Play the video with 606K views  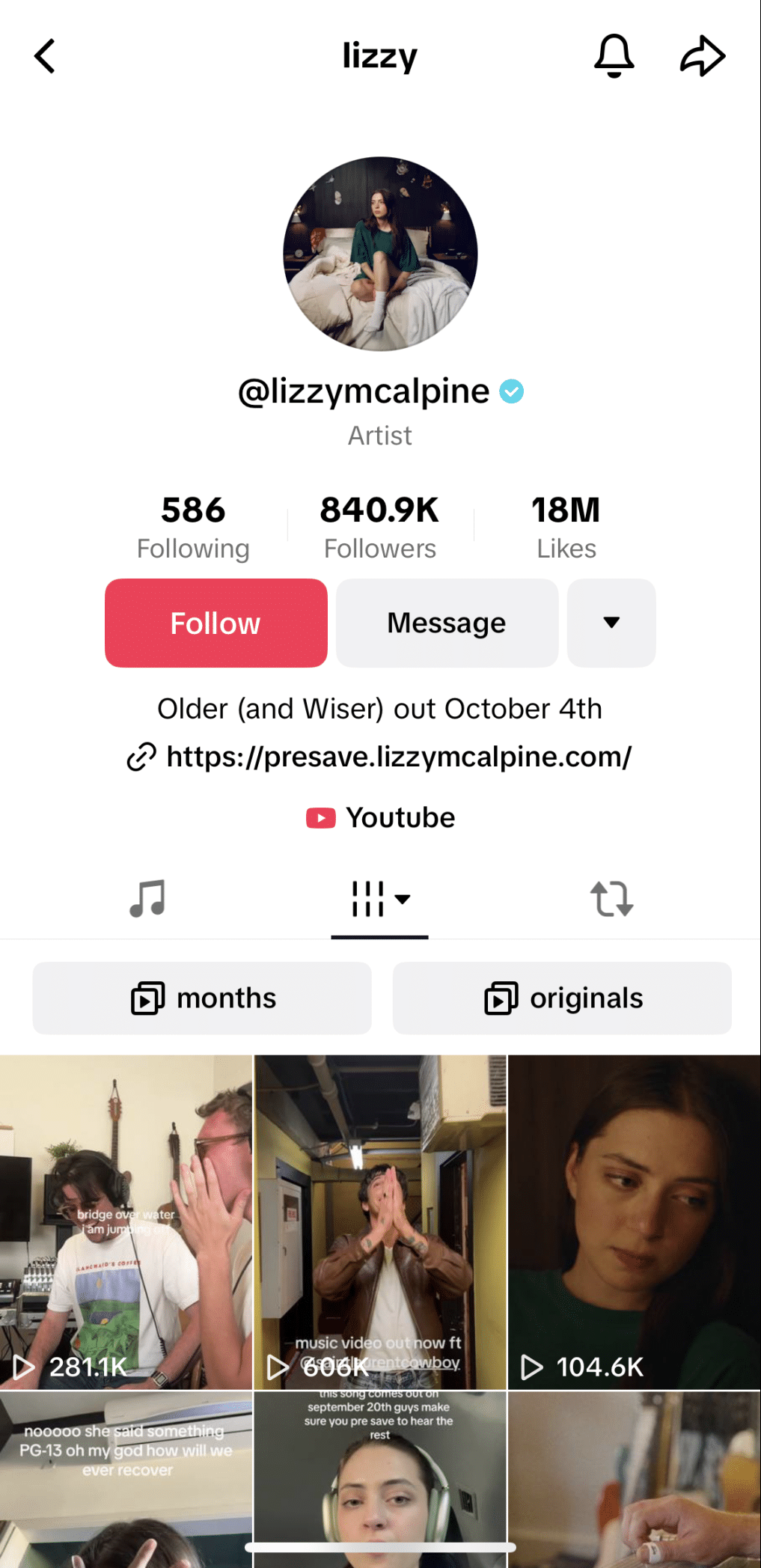click(x=380, y=1221)
